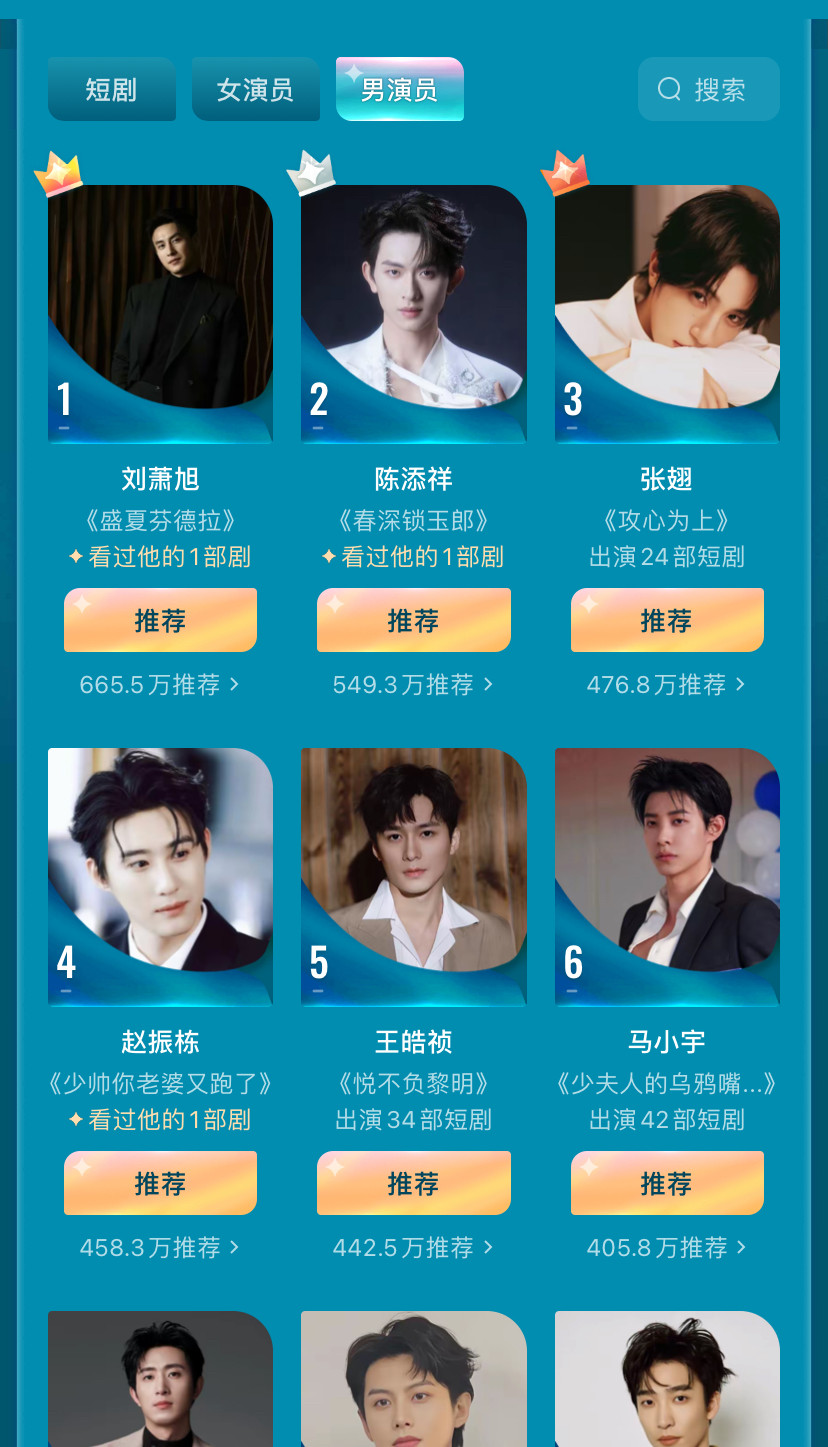The height and width of the screenshot is (1447, 828).
Task: Switch to the 女演员 tab
Action: [255, 90]
